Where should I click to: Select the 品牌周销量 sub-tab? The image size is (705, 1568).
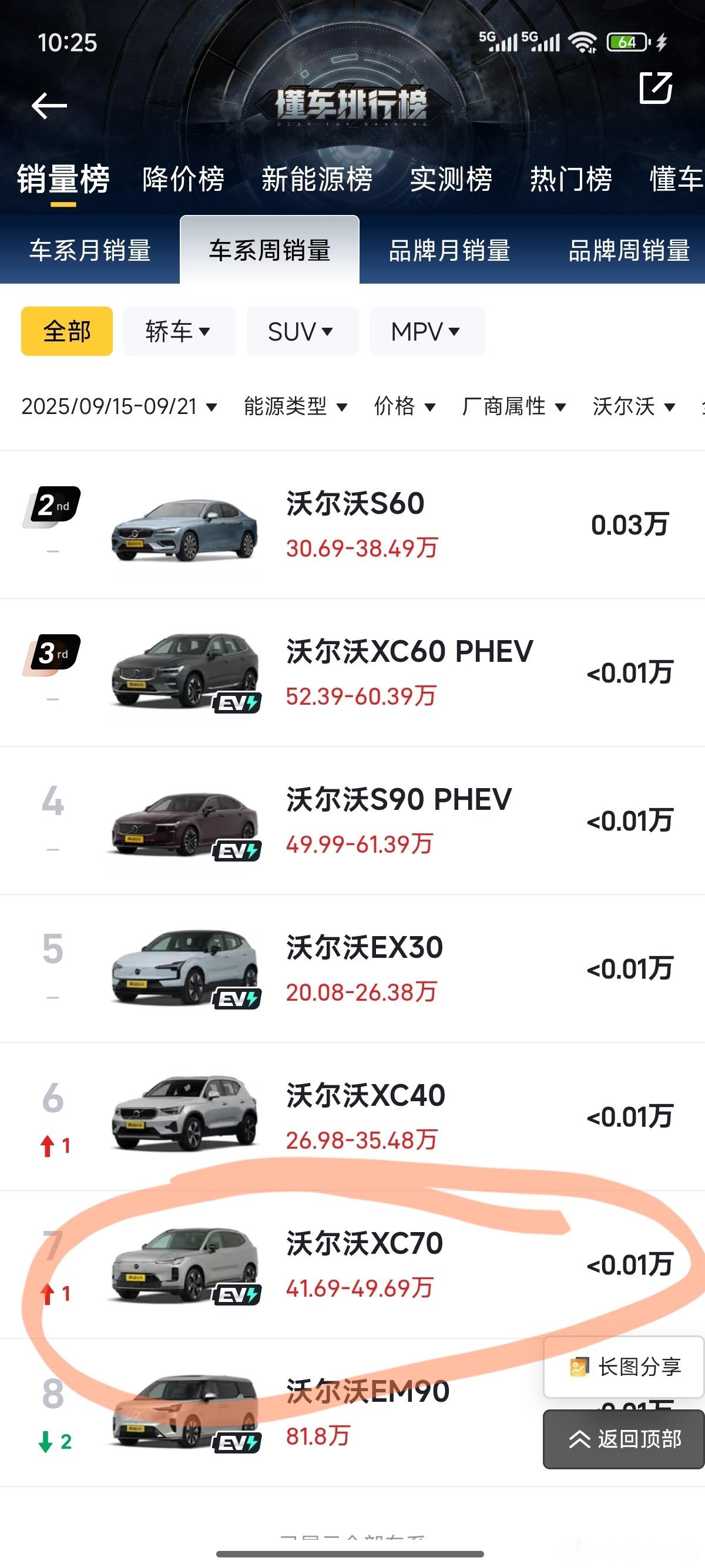[x=628, y=251]
